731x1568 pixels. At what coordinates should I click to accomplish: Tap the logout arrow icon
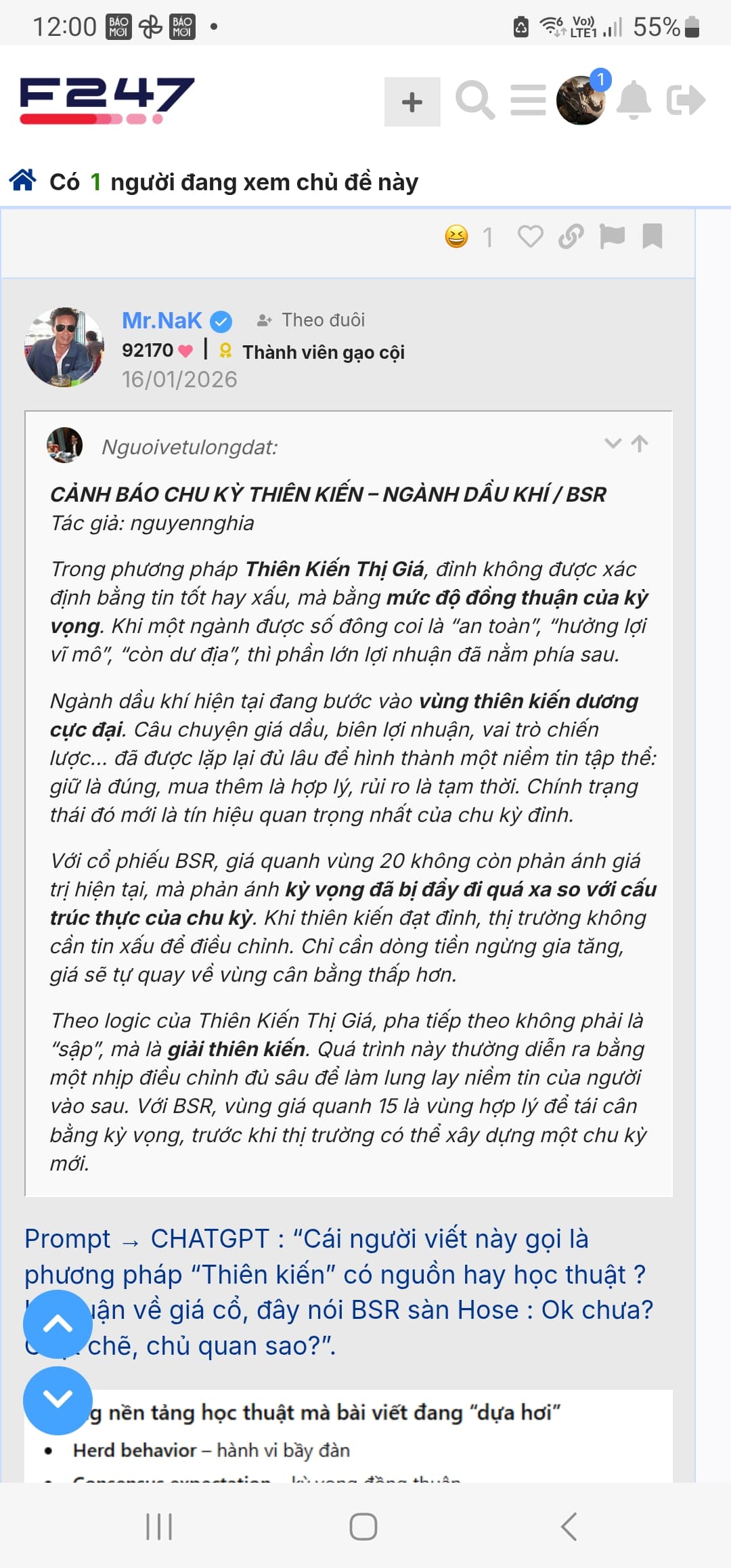coord(686,101)
